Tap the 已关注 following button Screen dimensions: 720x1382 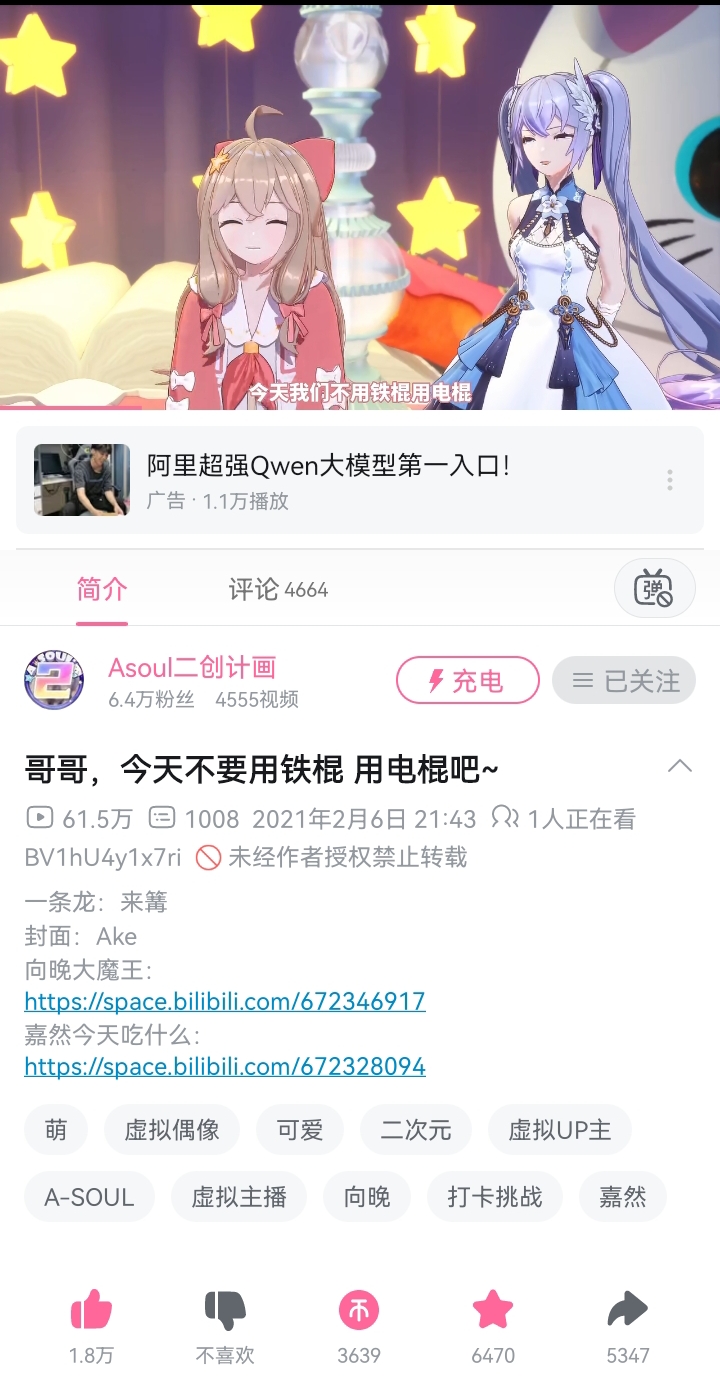623,682
